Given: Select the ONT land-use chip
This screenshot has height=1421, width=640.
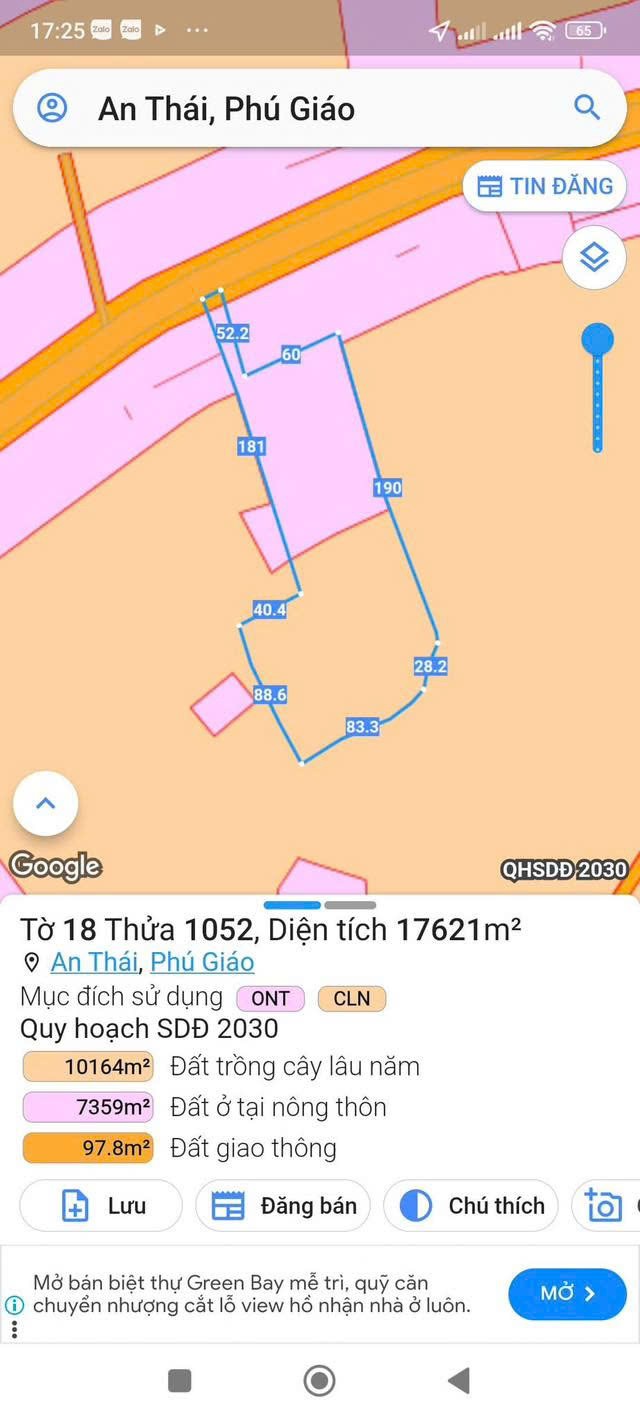Looking at the screenshot, I should 270,998.
